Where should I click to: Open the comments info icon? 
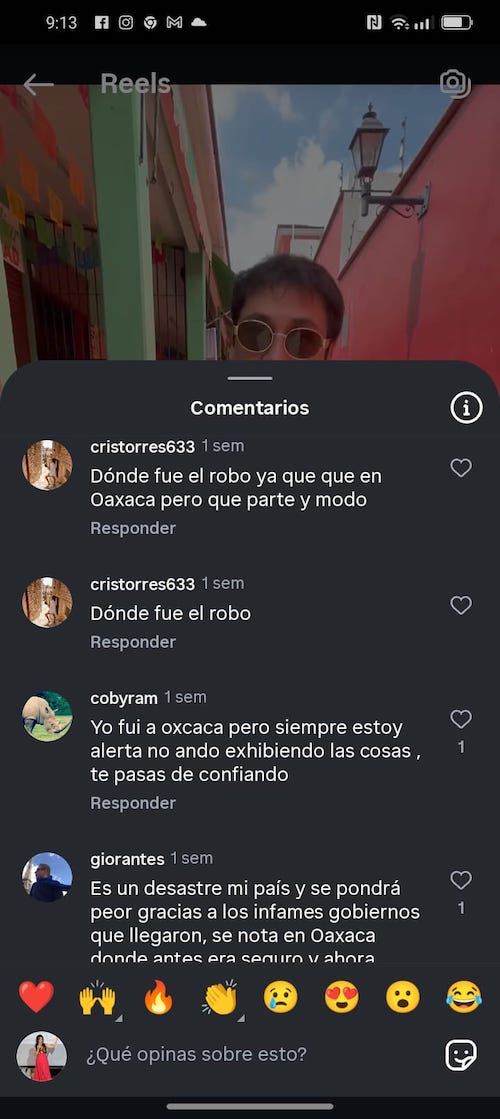[x=466, y=408]
